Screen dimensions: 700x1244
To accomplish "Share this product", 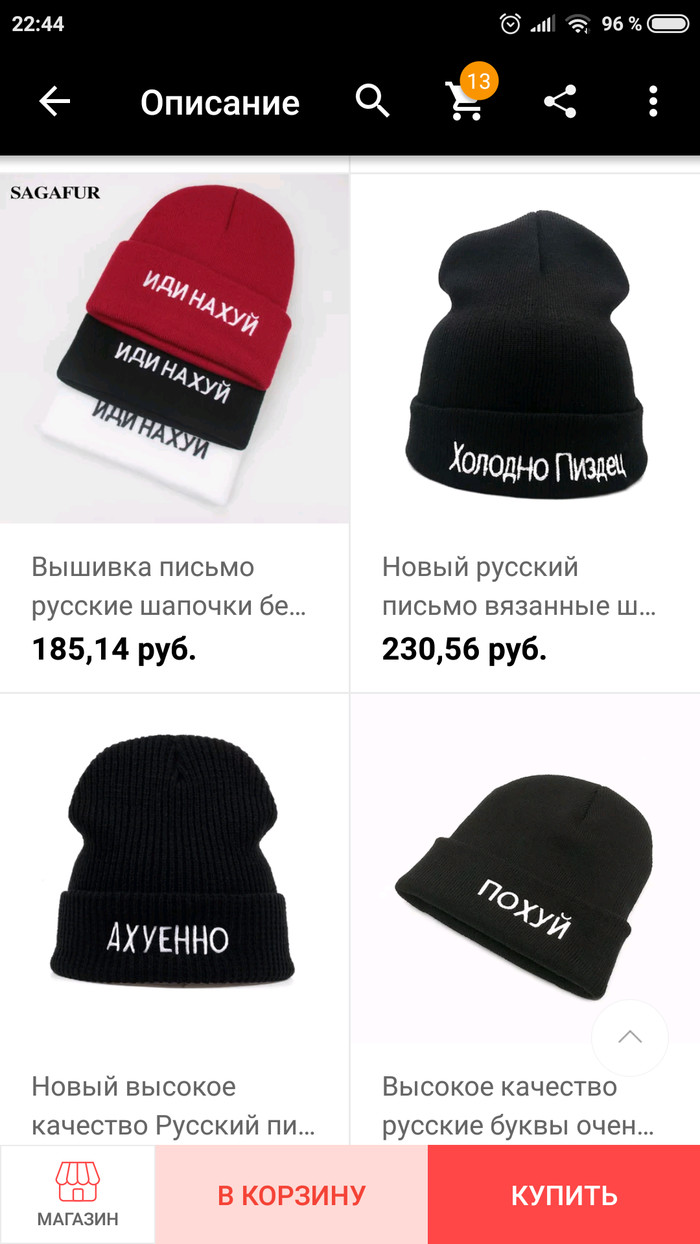I will click(560, 102).
